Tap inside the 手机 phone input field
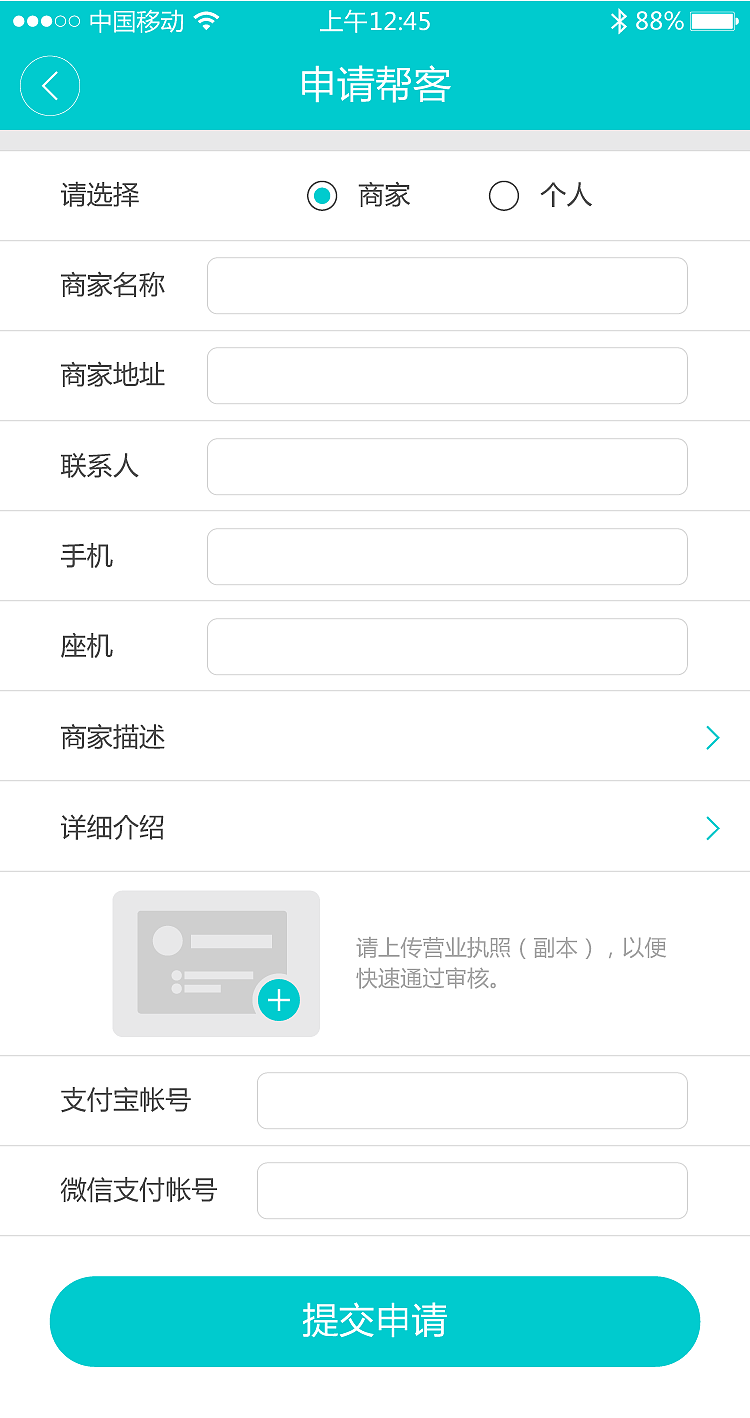 coord(447,556)
